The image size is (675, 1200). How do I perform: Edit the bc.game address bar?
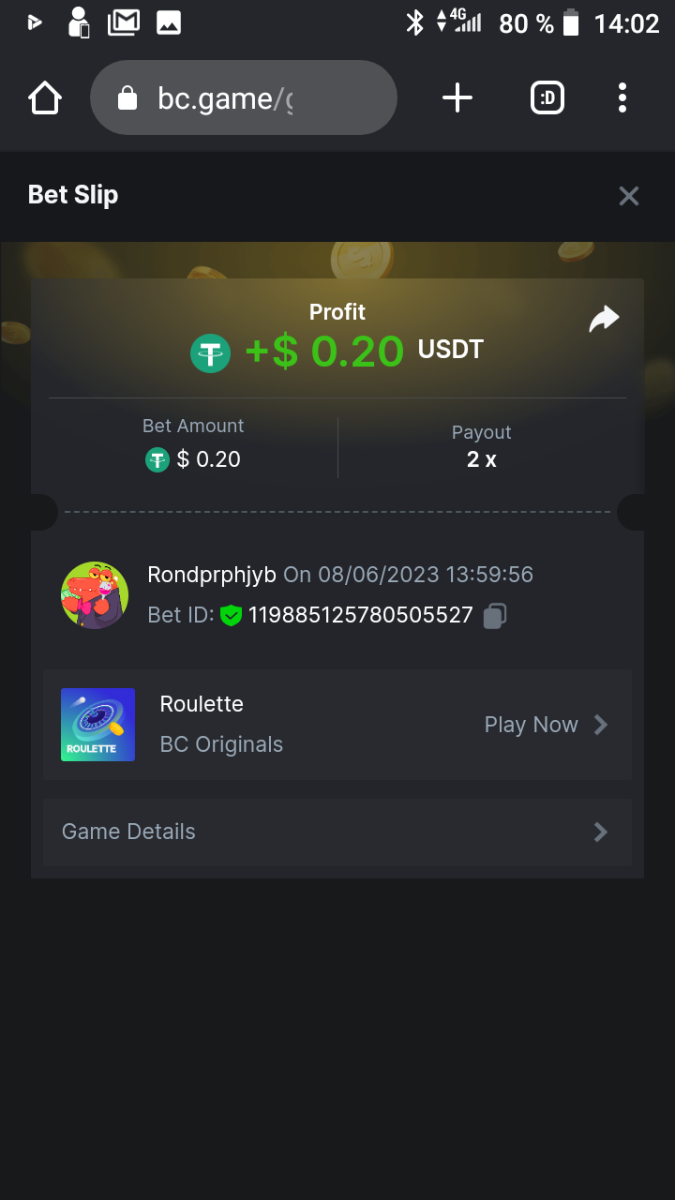243,98
